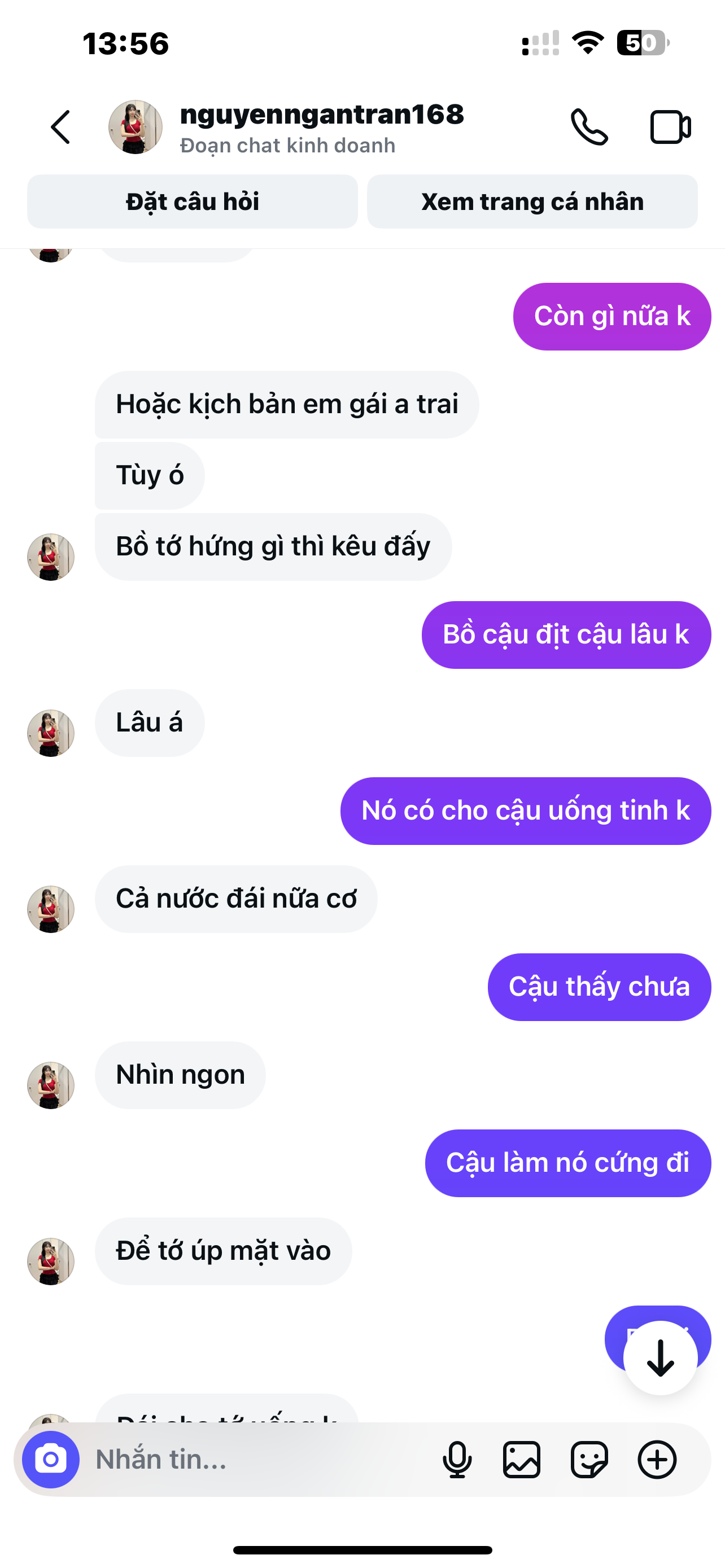Open nguyenngantran168 chat details header
This screenshot has width=725, height=1568.
tap(321, 127)
